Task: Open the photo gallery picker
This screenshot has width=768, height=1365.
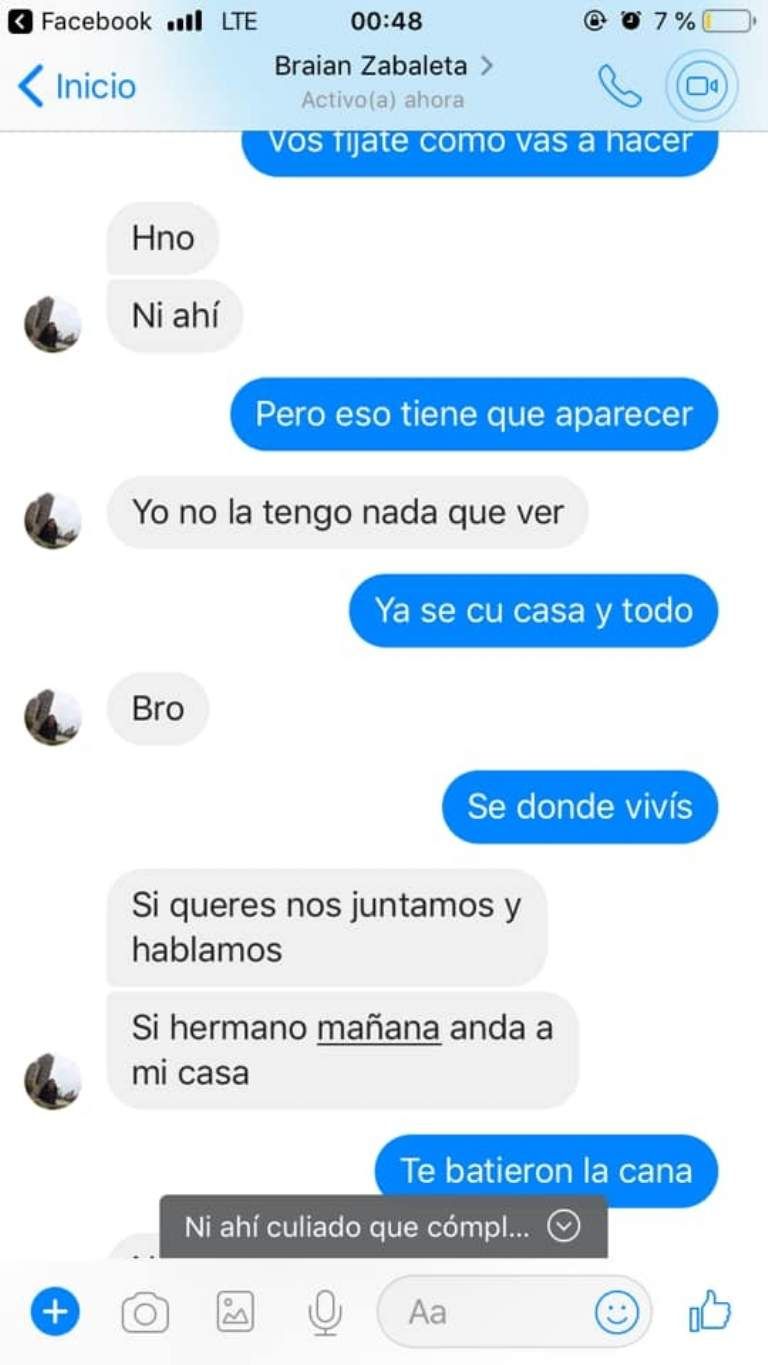Action: (x=235, y=1312)
